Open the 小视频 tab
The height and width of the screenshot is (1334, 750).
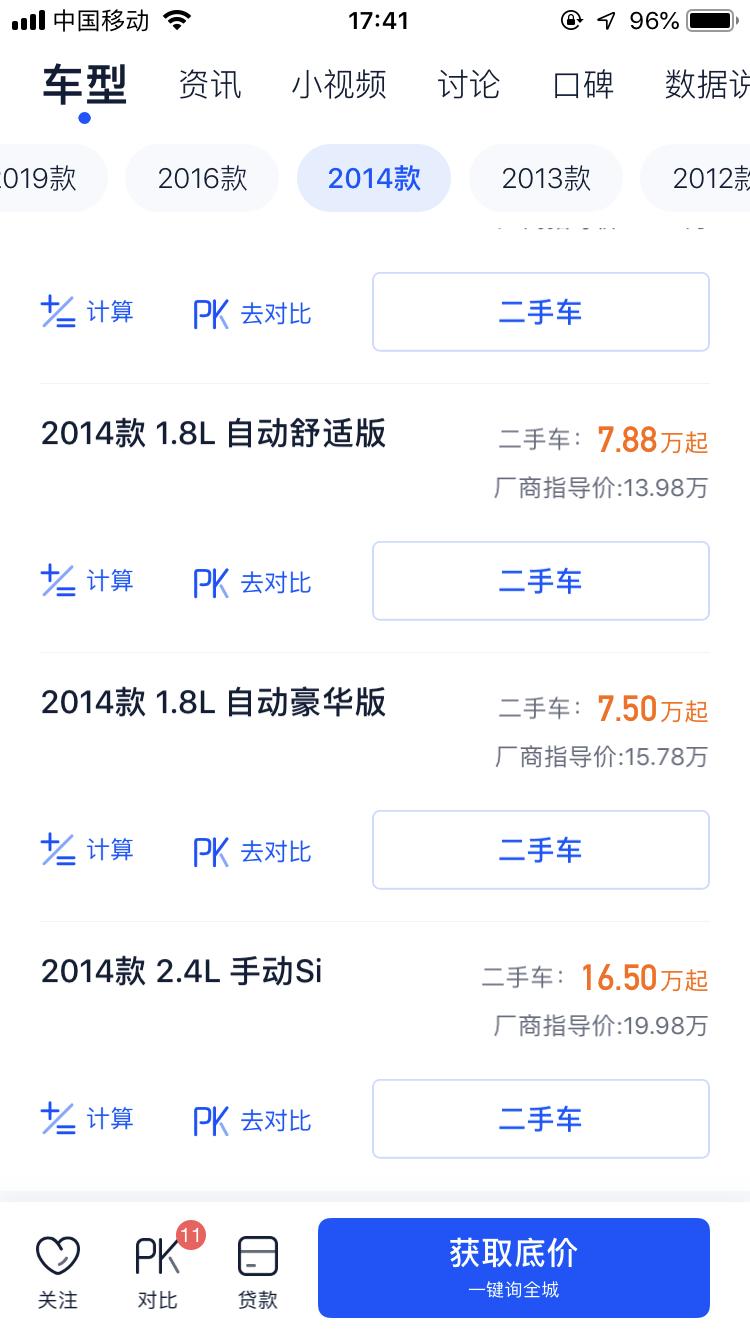341,85
